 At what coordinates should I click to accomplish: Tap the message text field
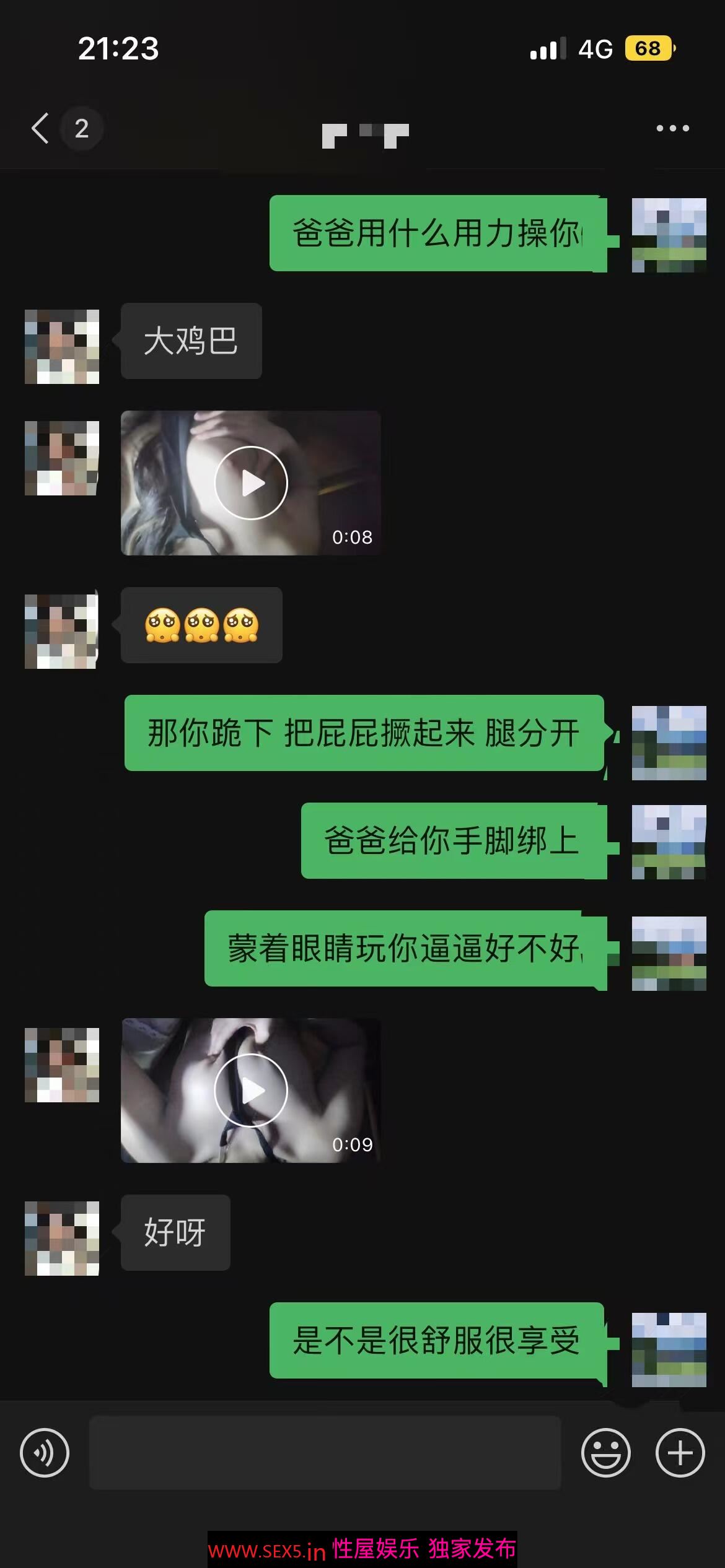click(x=325, y=1453)
